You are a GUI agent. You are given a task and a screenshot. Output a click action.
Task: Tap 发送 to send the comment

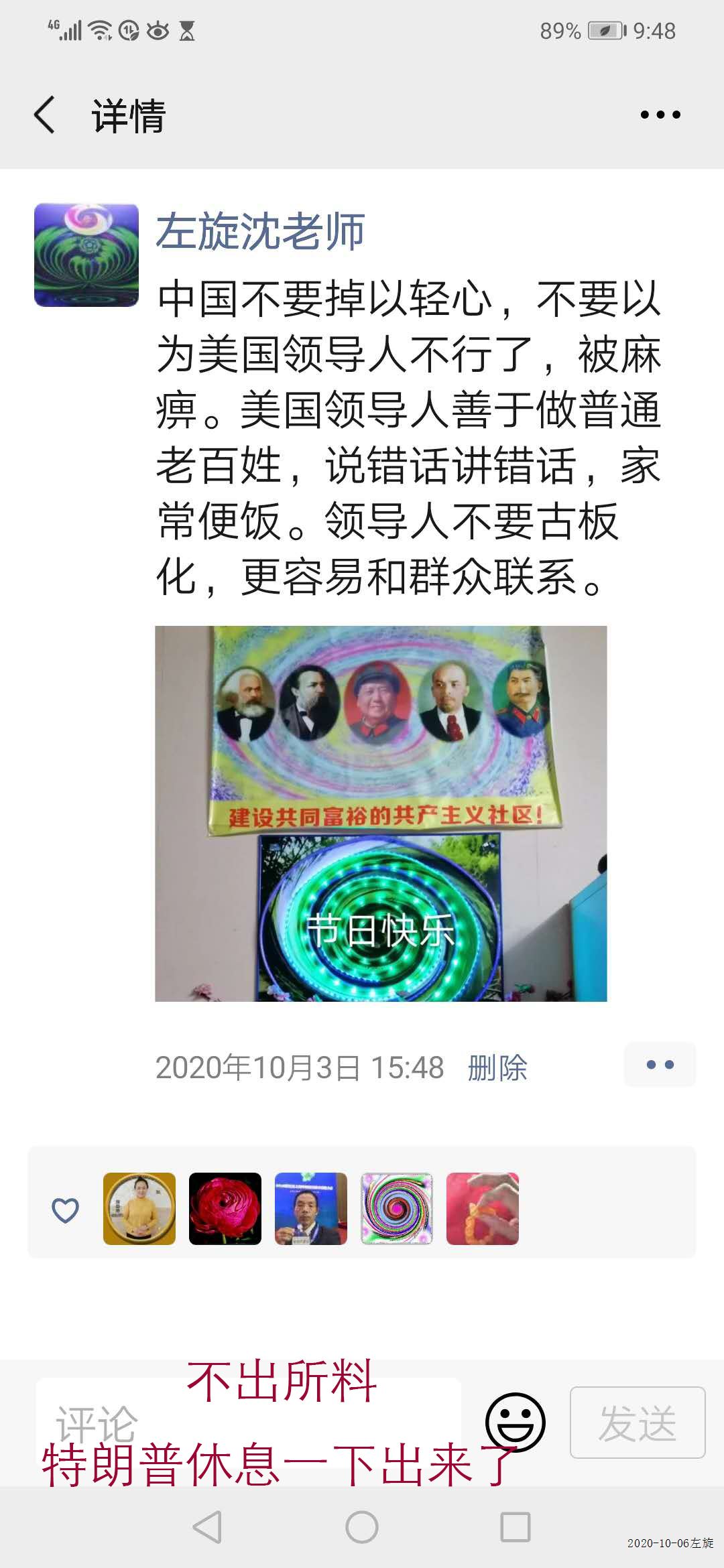pyautogui.click(x=638, y=1422)
